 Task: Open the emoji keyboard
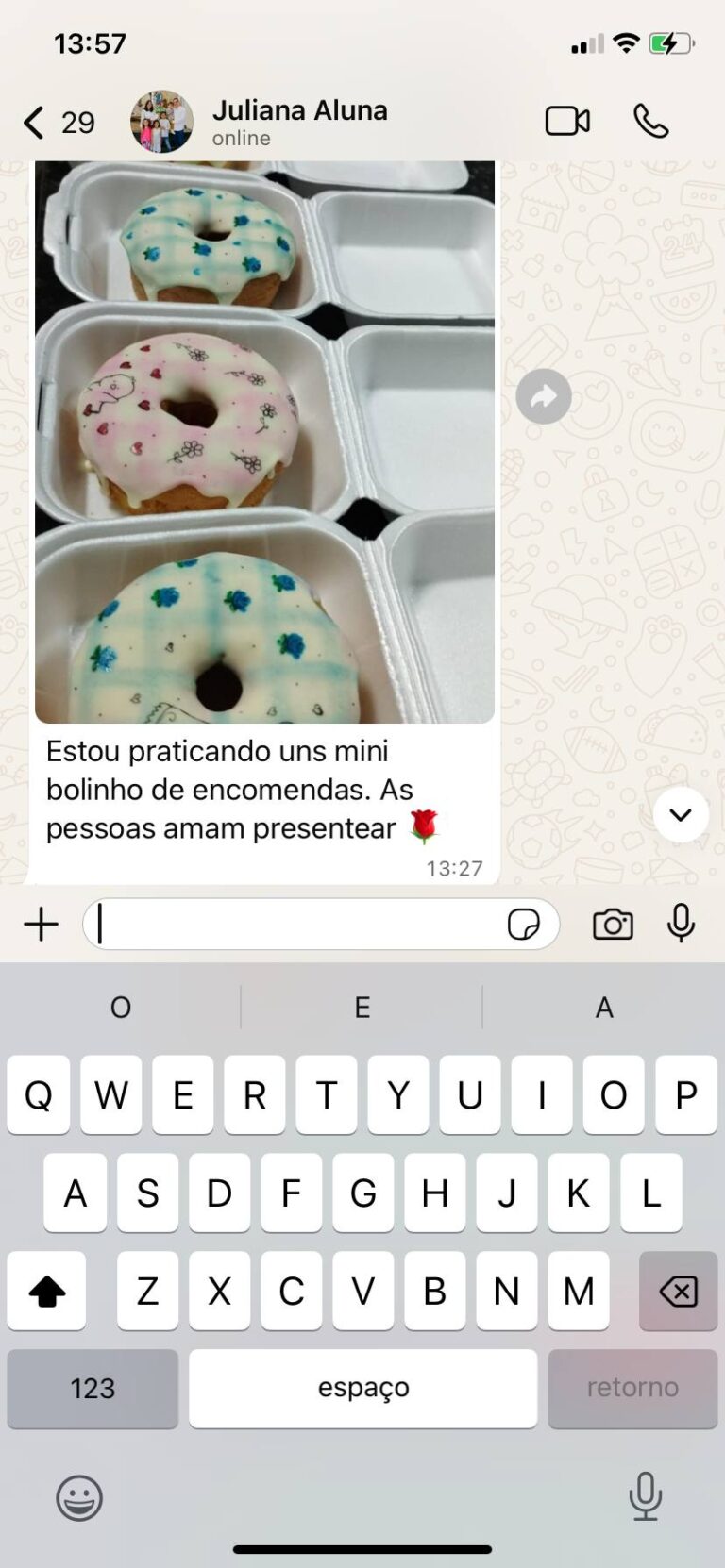(x=79, y=1497)
